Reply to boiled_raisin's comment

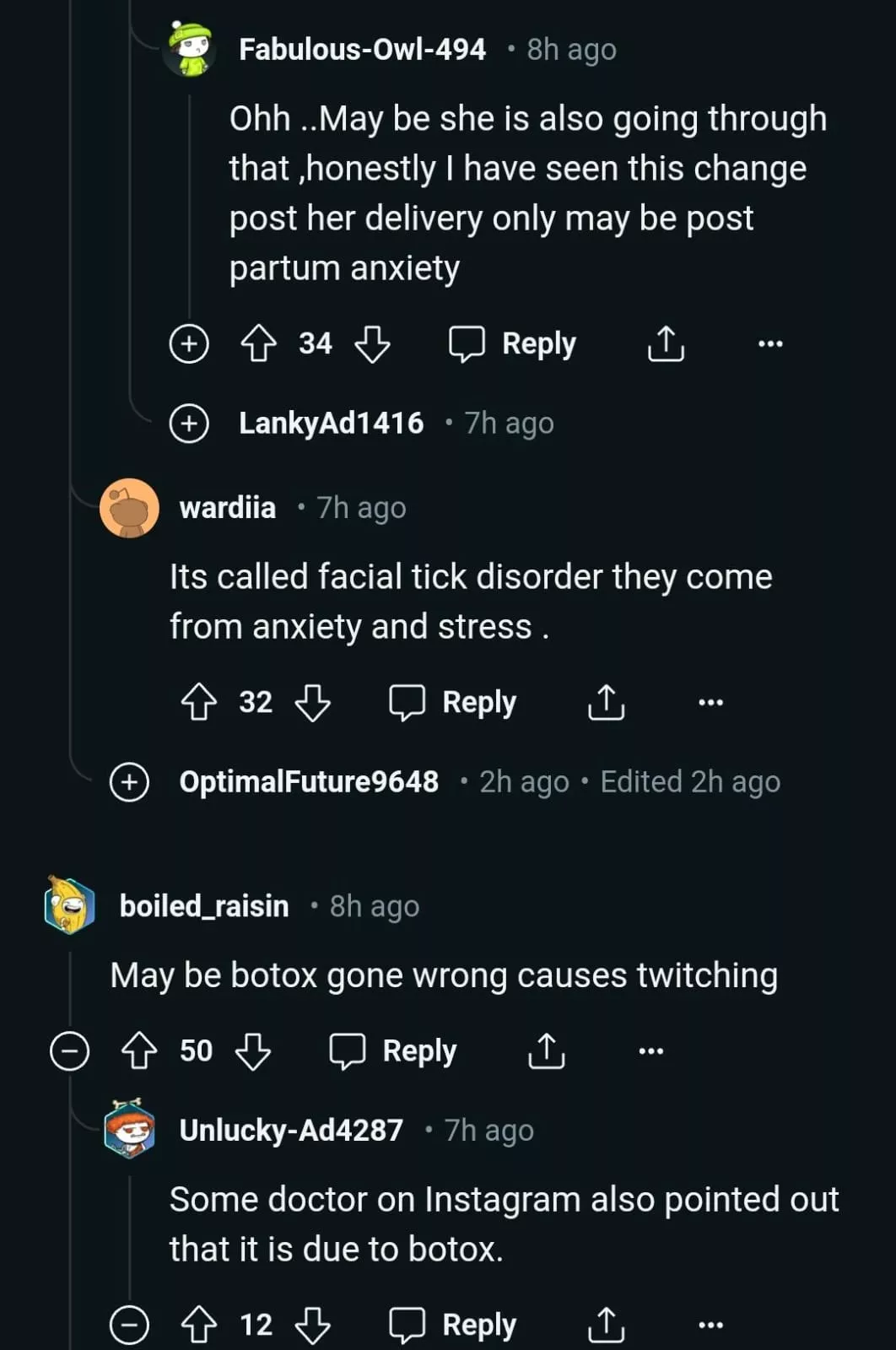tap(393, 1051)
